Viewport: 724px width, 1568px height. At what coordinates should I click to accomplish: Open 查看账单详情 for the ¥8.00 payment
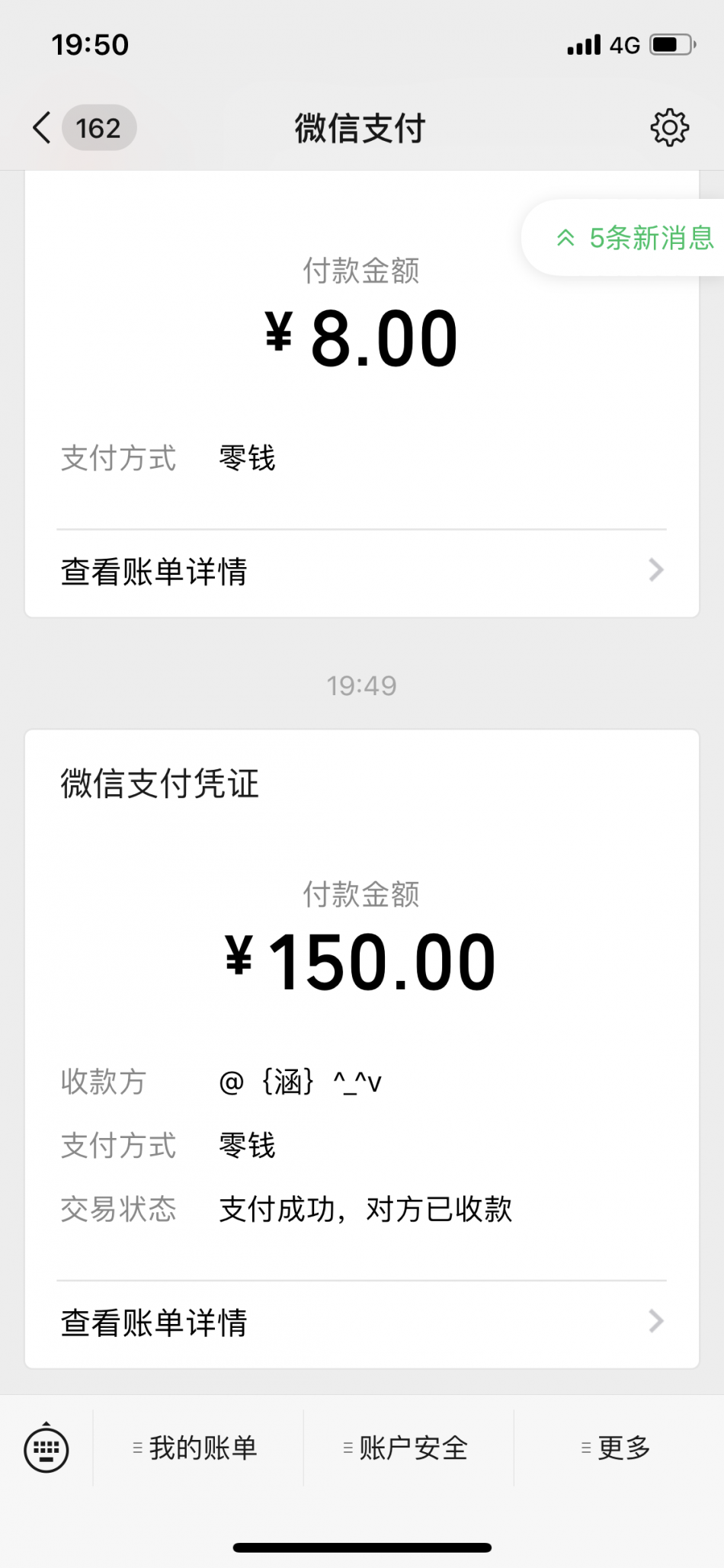coord(362,571)
